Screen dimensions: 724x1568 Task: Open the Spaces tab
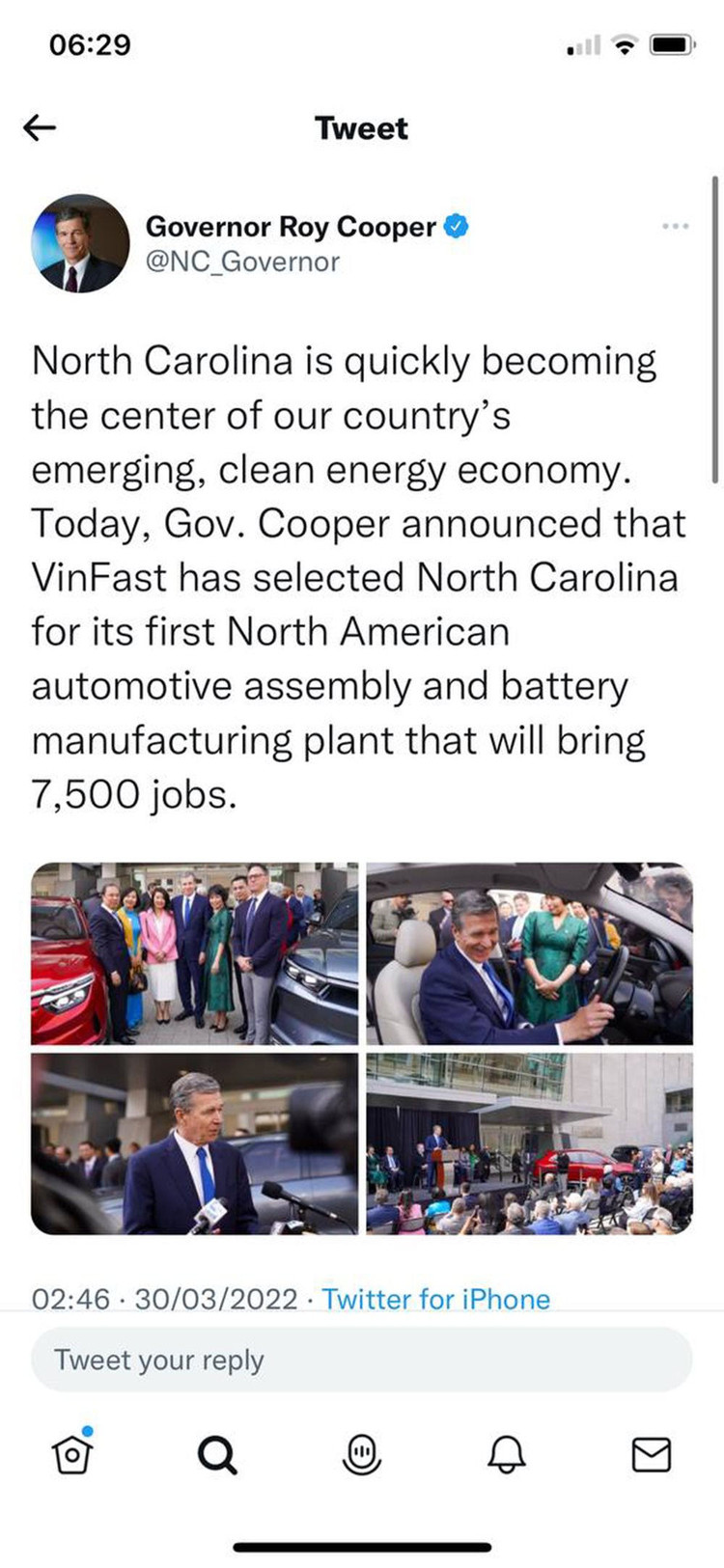coord(362,1453)
